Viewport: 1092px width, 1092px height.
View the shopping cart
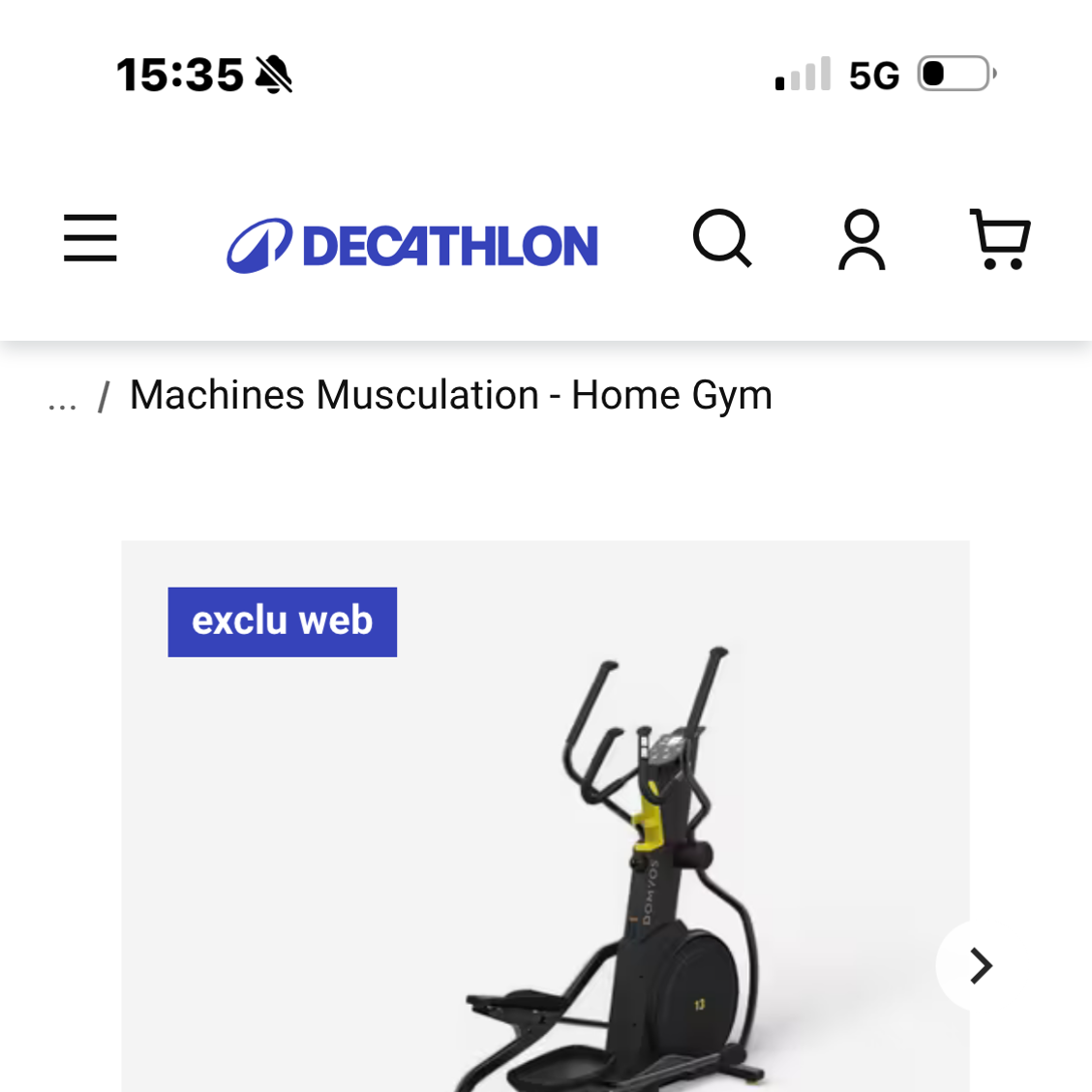pos(1000,238)
